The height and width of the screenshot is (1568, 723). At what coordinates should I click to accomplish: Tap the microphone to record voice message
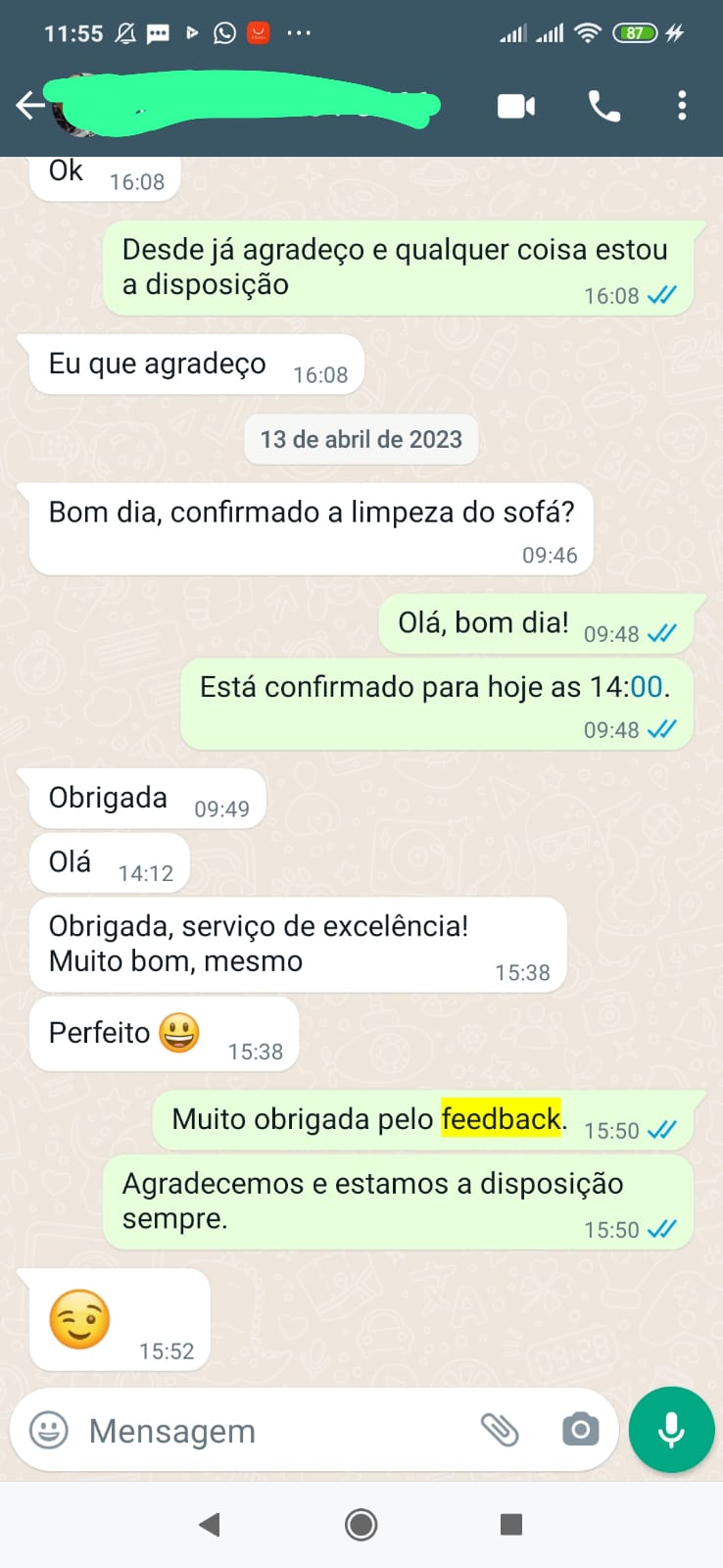pos(671,1430)
